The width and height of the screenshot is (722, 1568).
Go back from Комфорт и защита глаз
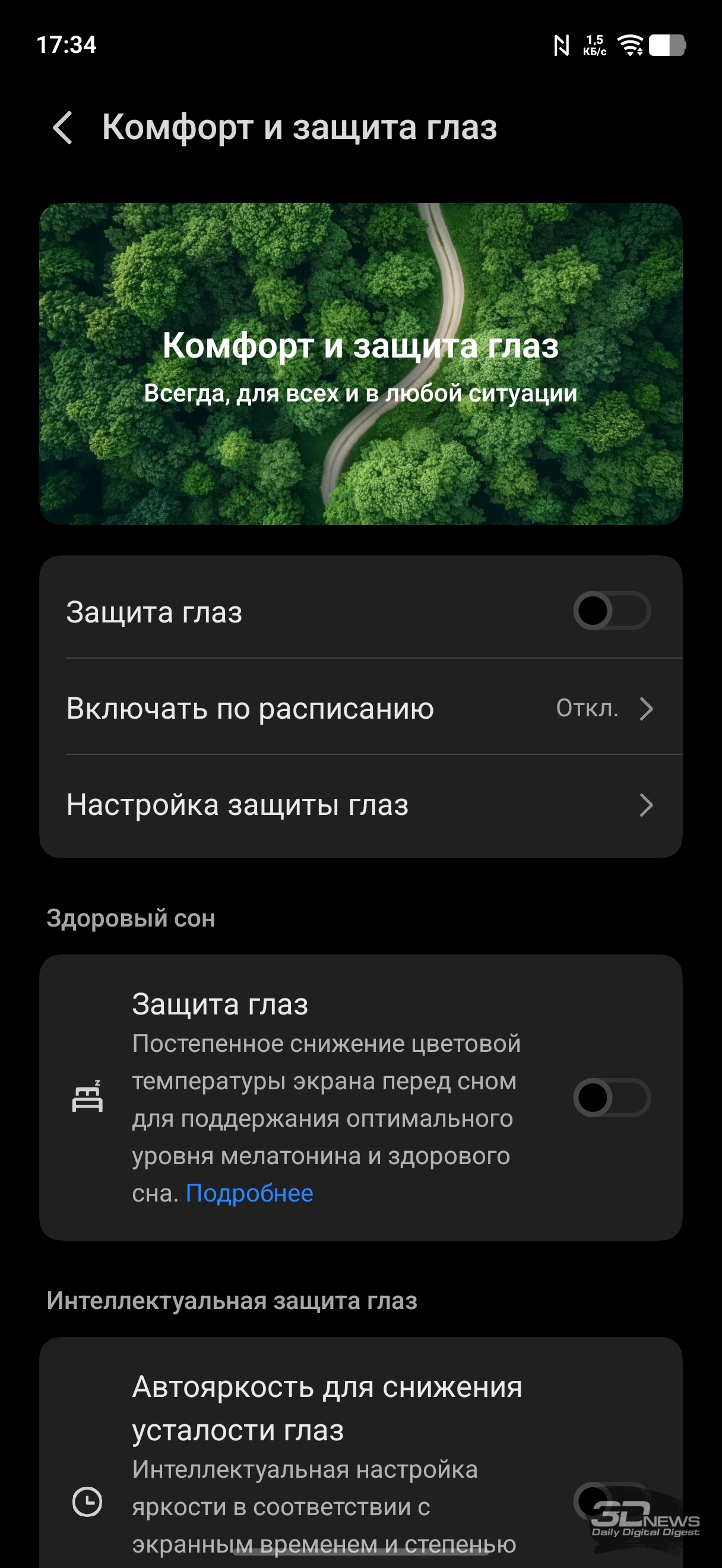pyautogui.click(x=63, y=128)
